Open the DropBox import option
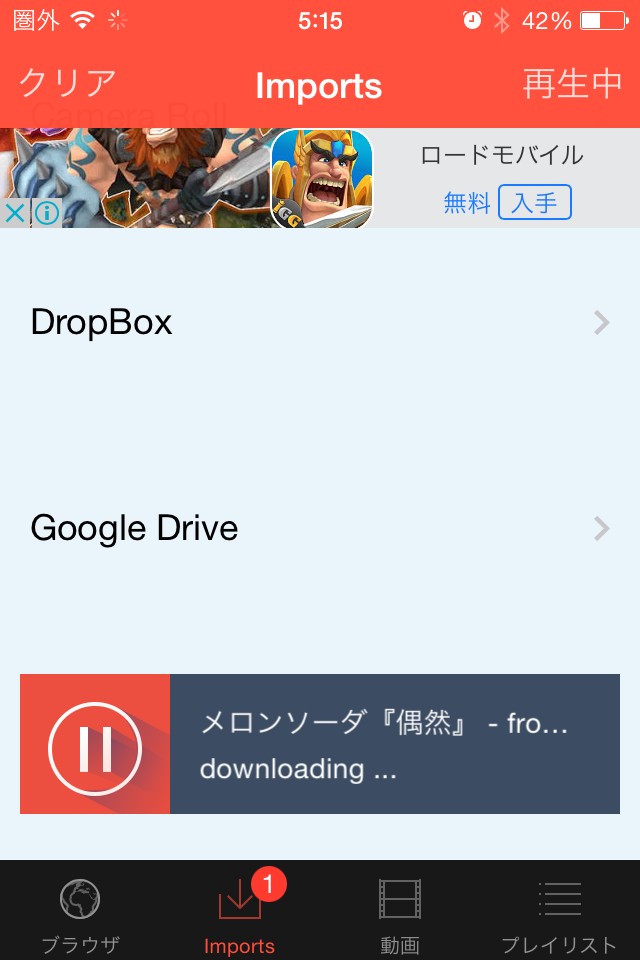This screenshot has width=640, height=960. click(x=320, y=322)
